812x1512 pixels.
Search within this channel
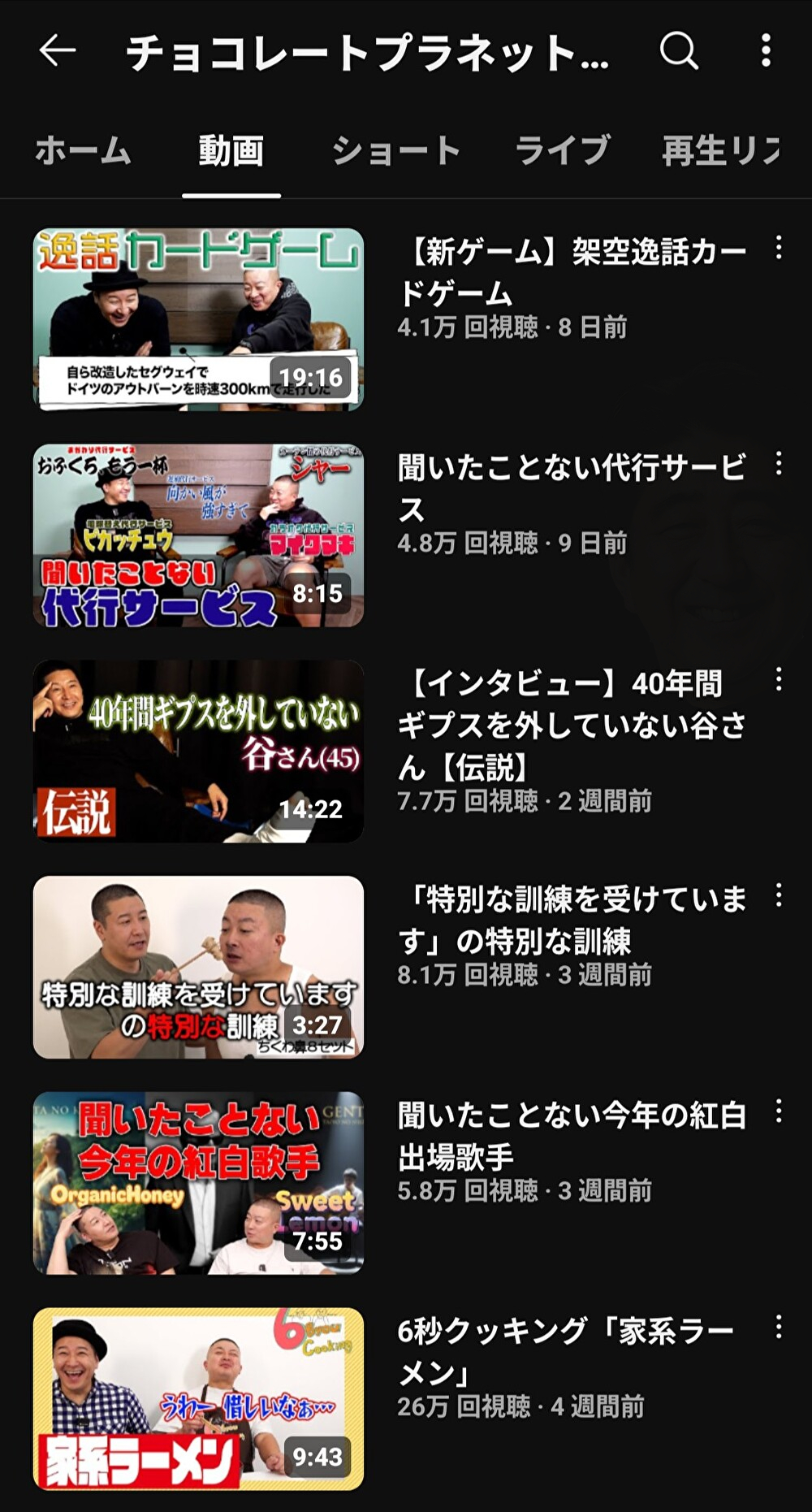tap(679, 50)
